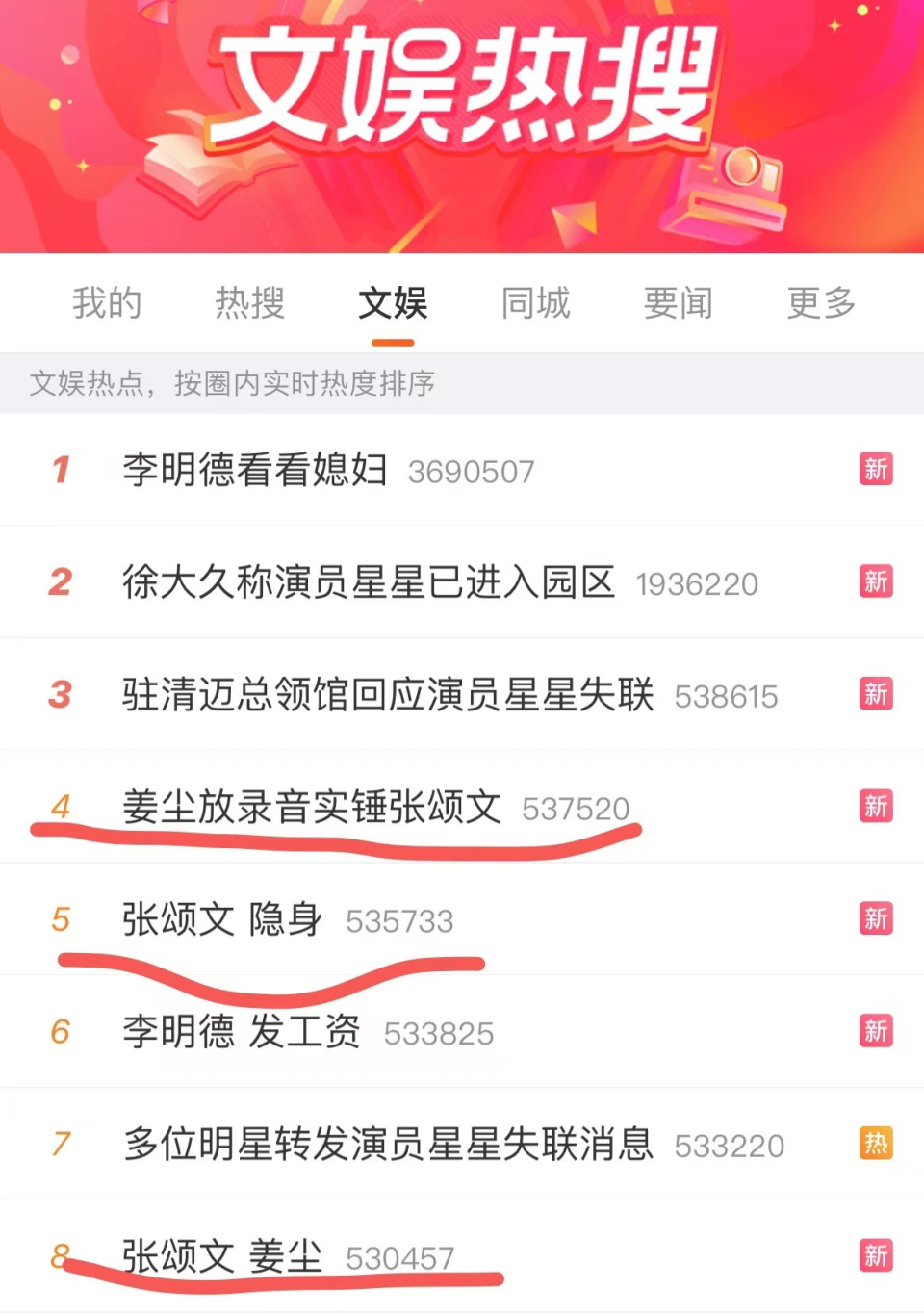Click the 新 badge next to 李明德看看媳妇

click(875, 471)
